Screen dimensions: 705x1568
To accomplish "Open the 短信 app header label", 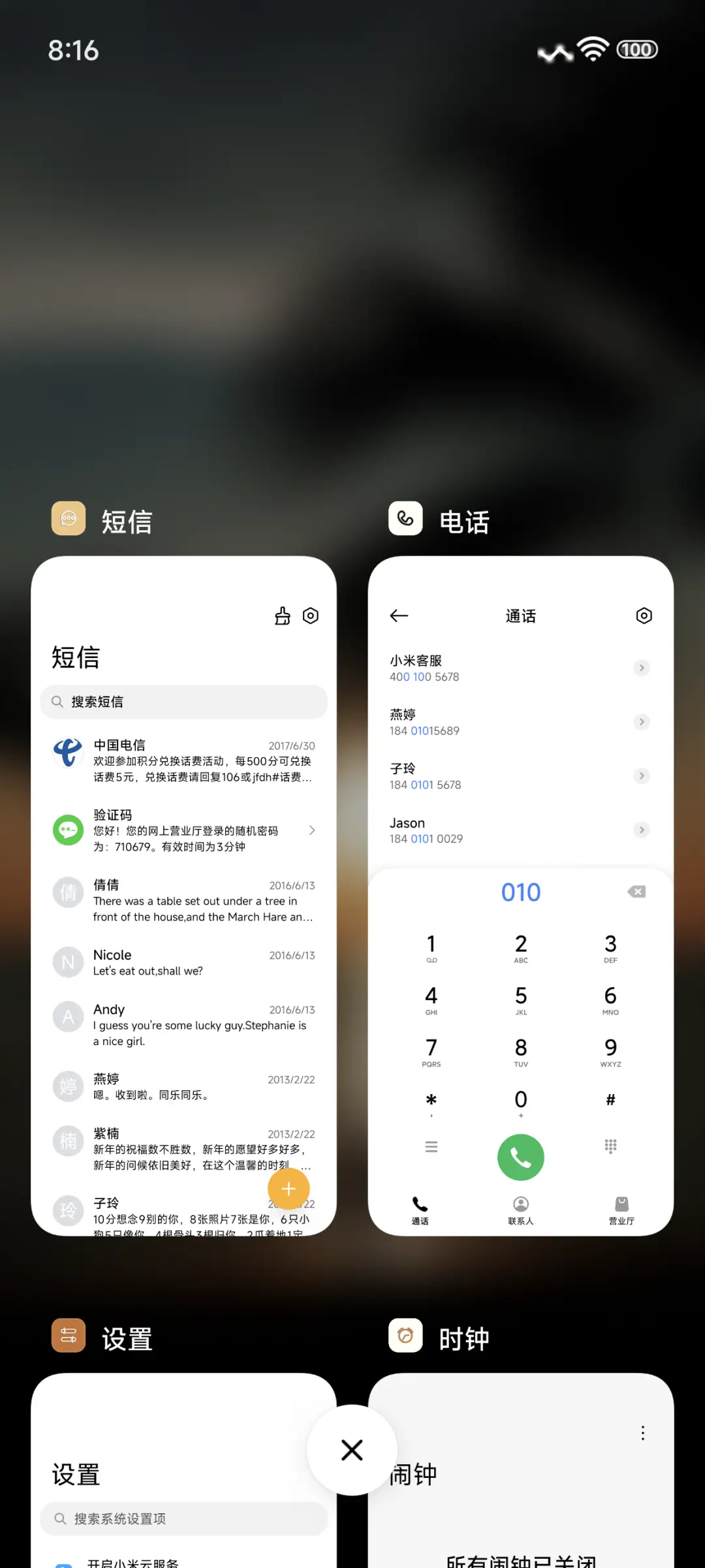I will 127,520.
